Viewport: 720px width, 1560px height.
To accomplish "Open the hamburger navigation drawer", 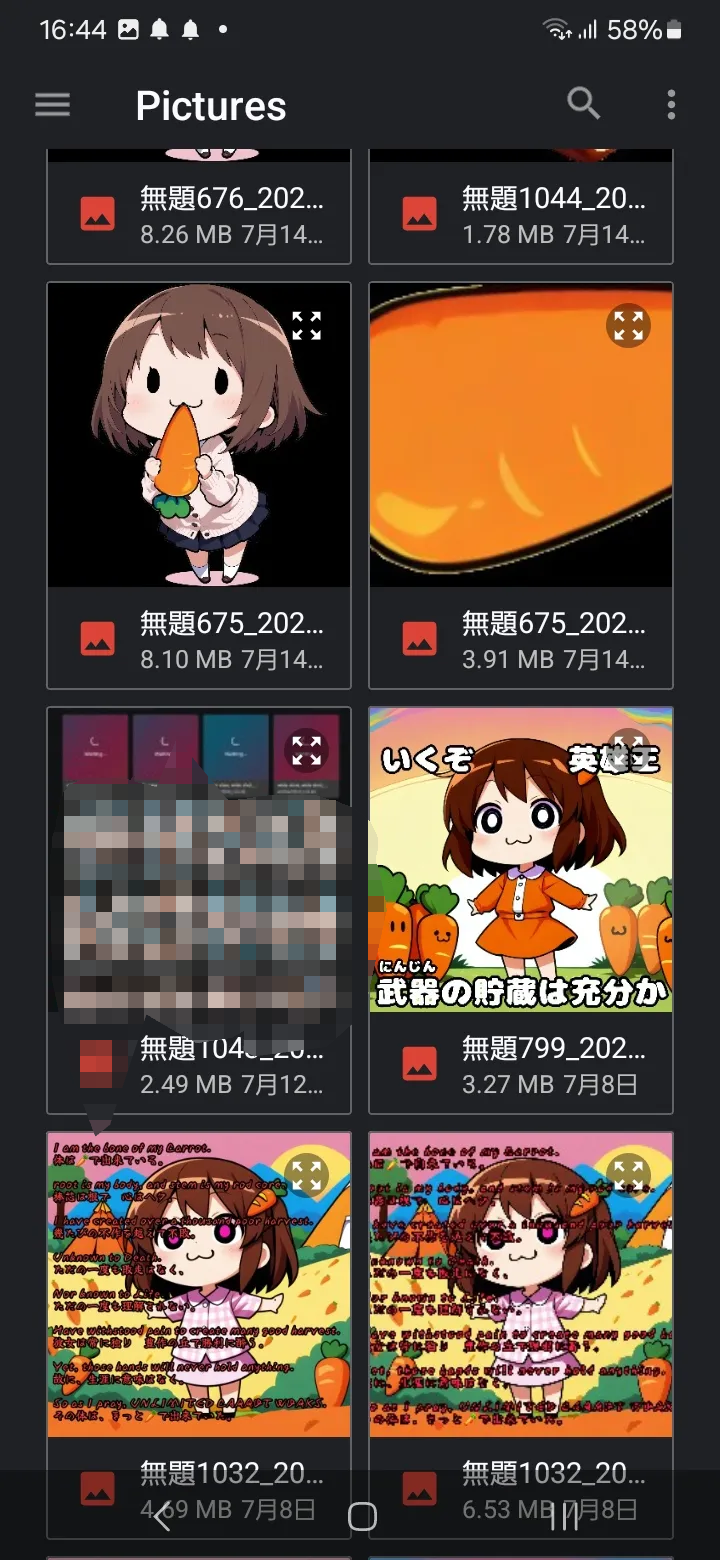I will tap(53, 105).
